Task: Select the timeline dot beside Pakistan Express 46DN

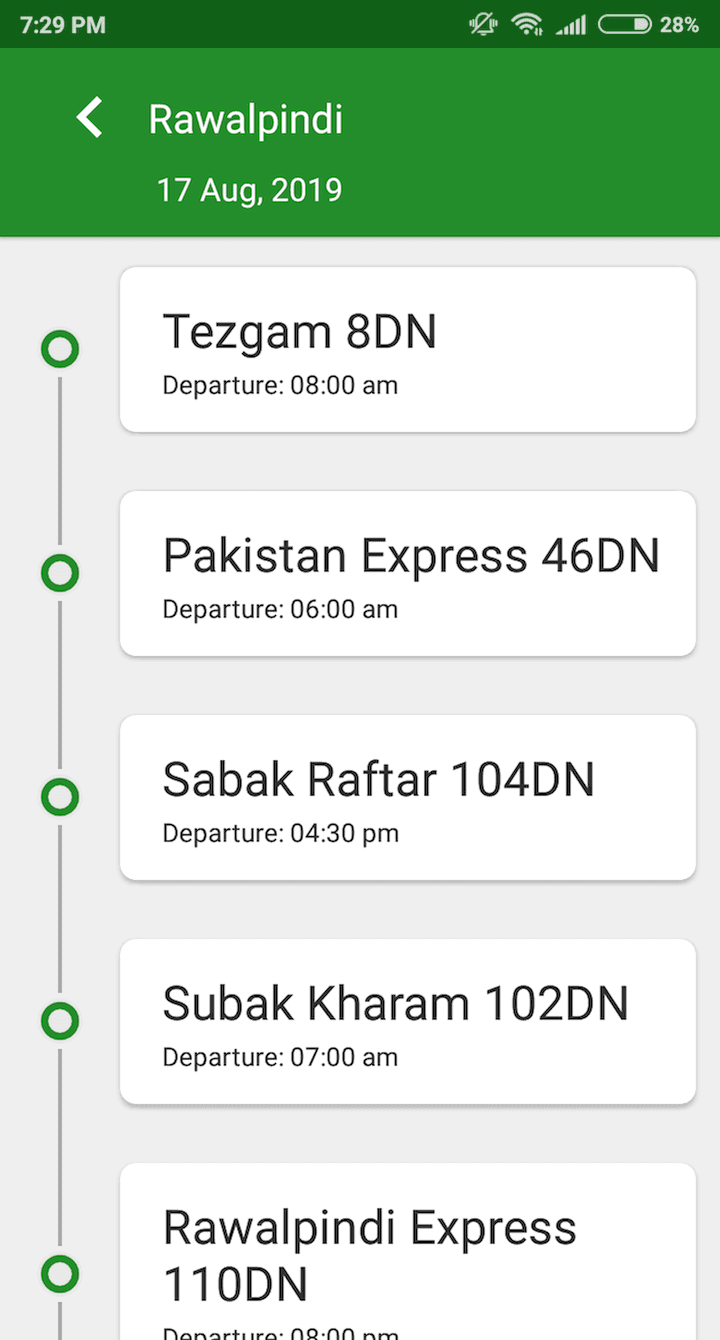Action: (x=60, y=573)
